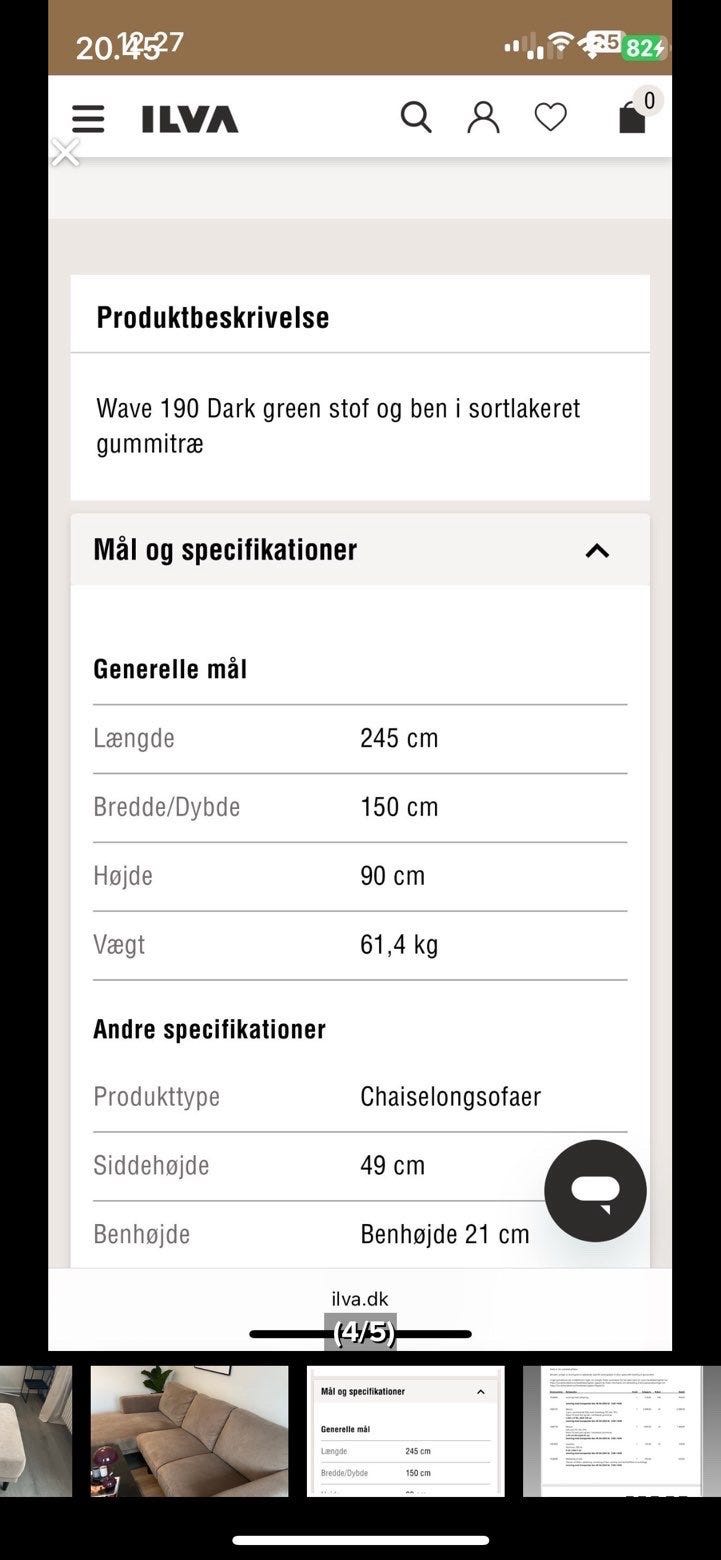Open the ILVA hamburger menu
The image size is (721, 1560).
point(87,117)
